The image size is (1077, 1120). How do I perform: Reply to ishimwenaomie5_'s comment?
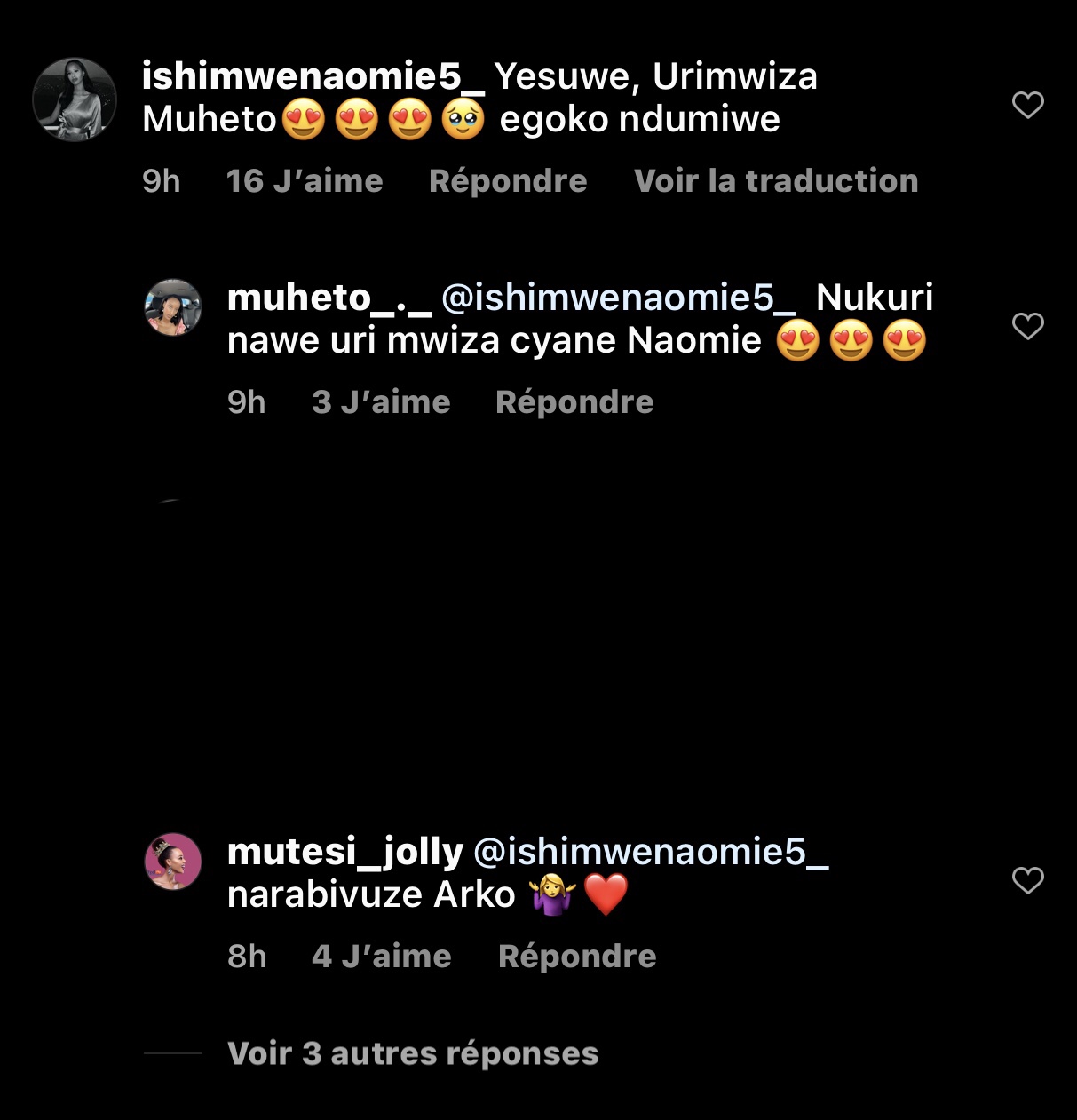(507, 181)
